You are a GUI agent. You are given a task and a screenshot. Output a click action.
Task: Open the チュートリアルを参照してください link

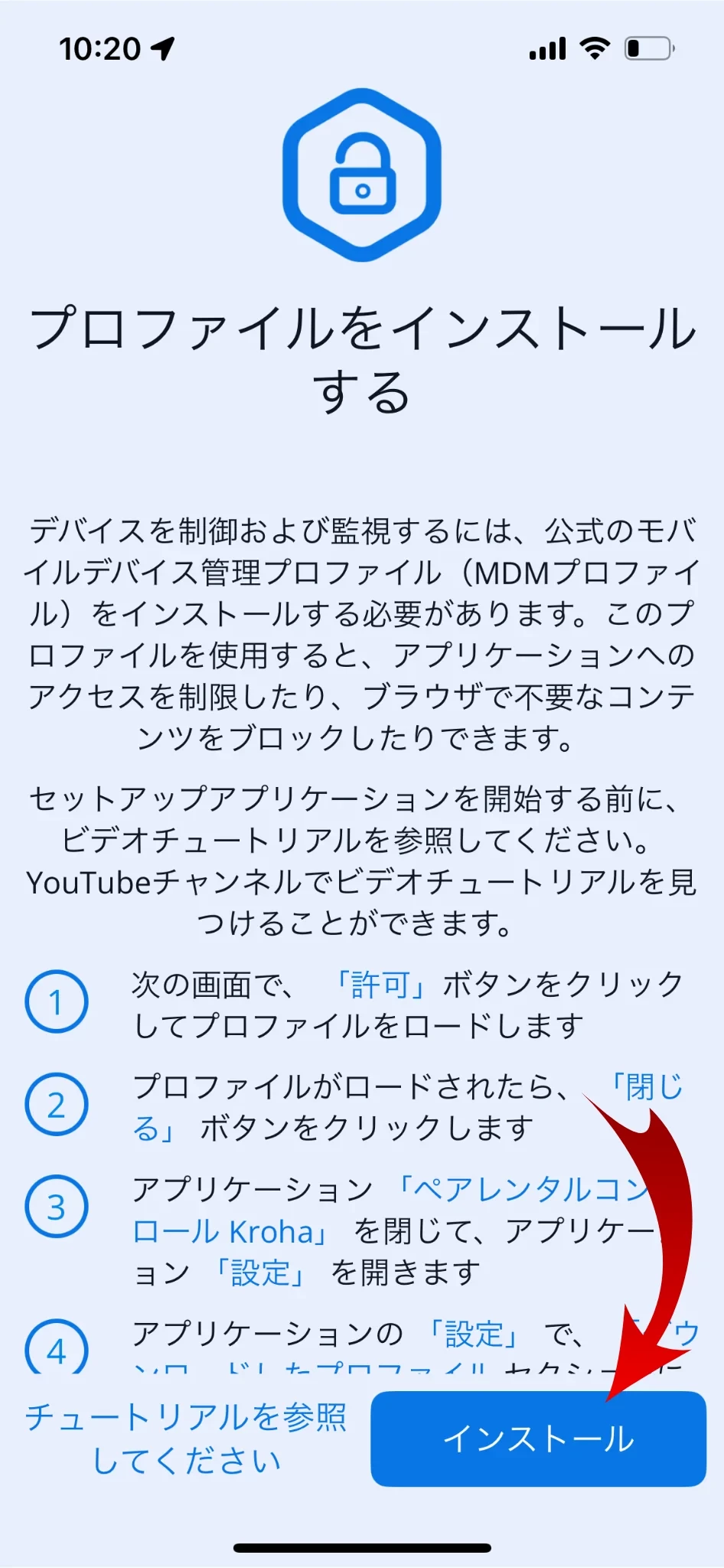coord(186,1439)
